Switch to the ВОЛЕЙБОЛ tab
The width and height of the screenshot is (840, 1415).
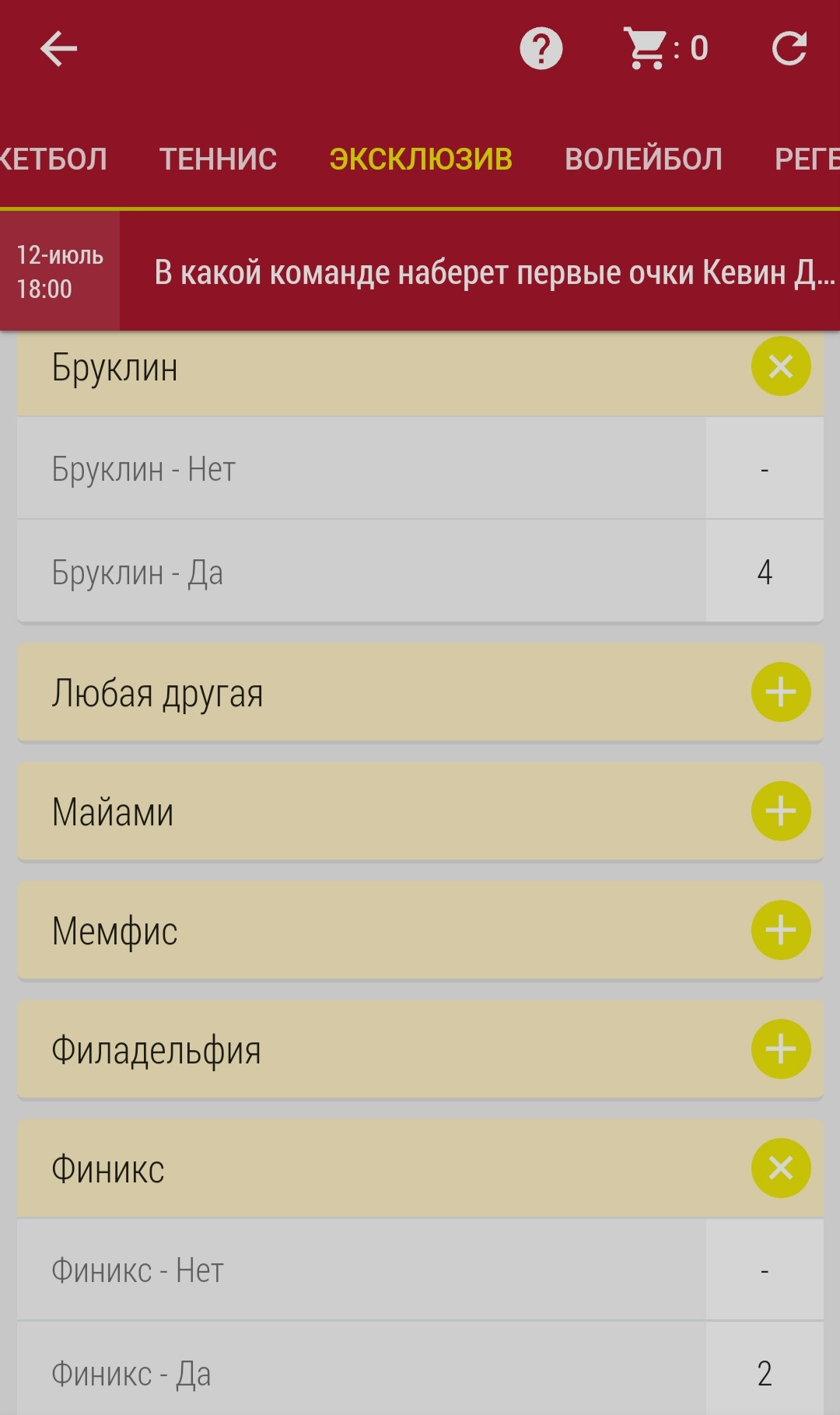pyautogui.click(x=643, y=159)
